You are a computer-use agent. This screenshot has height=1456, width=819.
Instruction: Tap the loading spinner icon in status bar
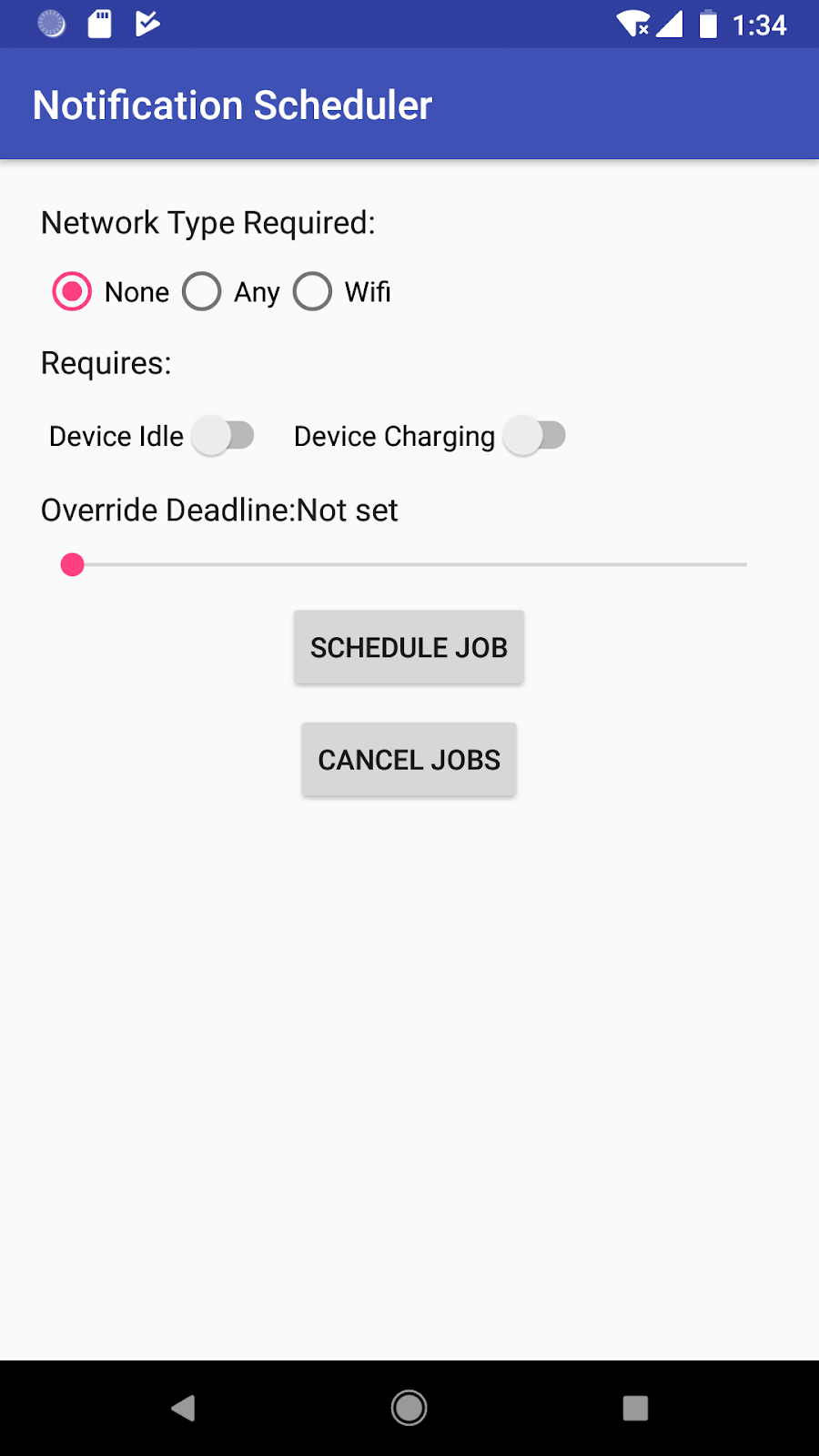click(x=51, y=24)
